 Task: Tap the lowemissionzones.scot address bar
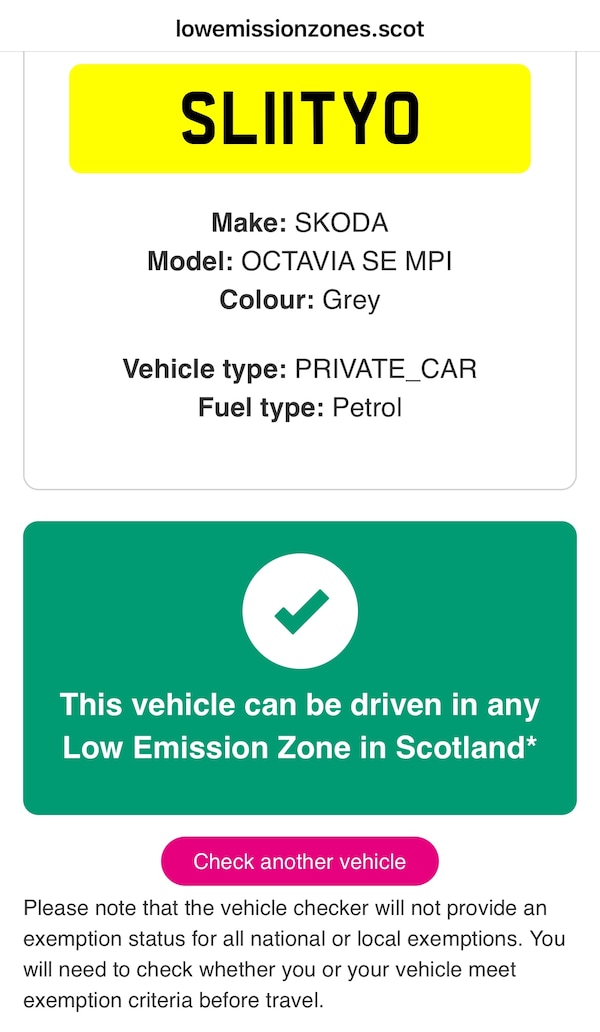(299, 28)
